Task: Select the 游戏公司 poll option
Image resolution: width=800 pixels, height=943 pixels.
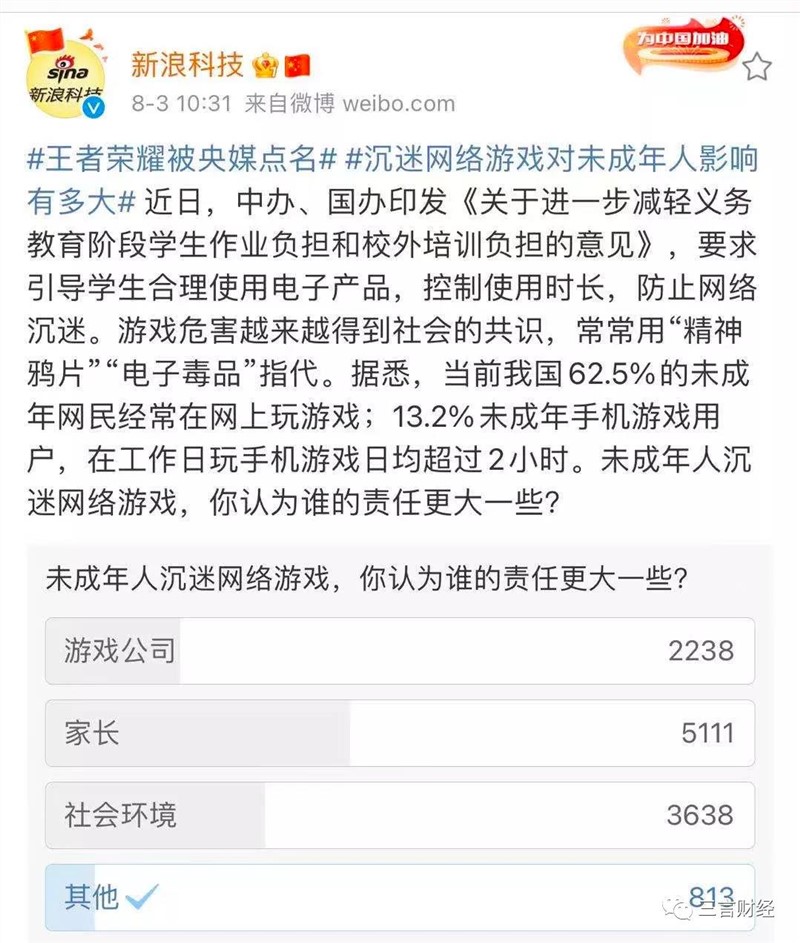Action: coord(400,651)
